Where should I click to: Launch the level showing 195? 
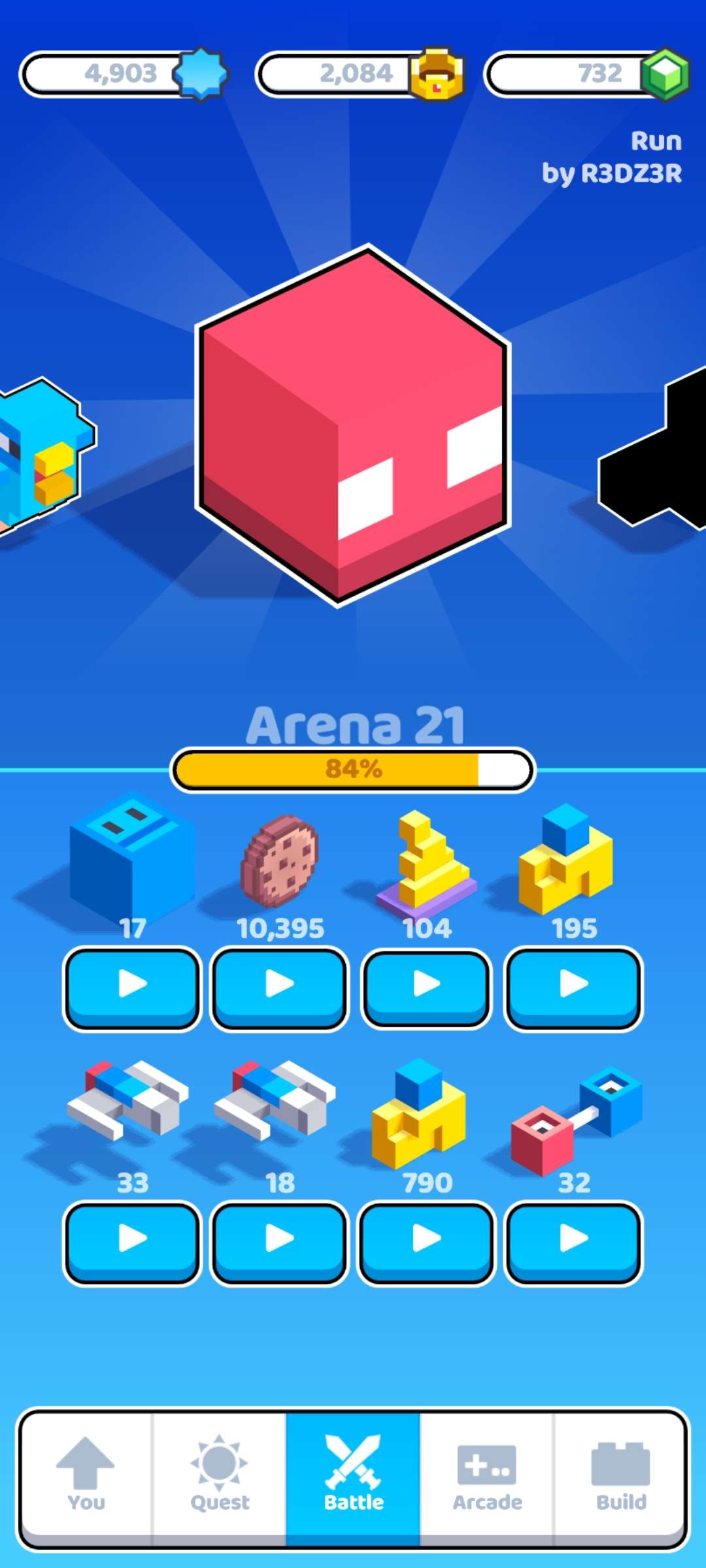click(x=573, y=988)
